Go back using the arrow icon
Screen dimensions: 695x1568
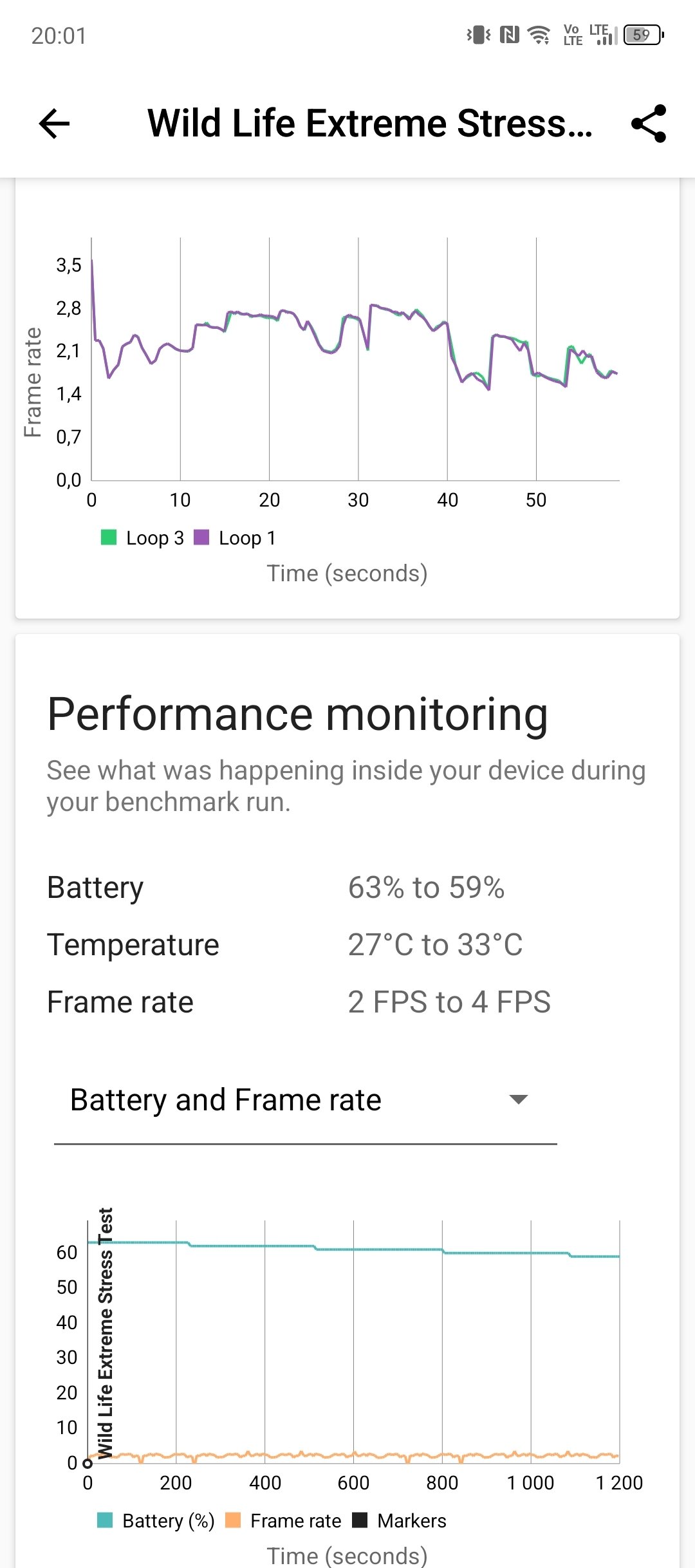54,124
